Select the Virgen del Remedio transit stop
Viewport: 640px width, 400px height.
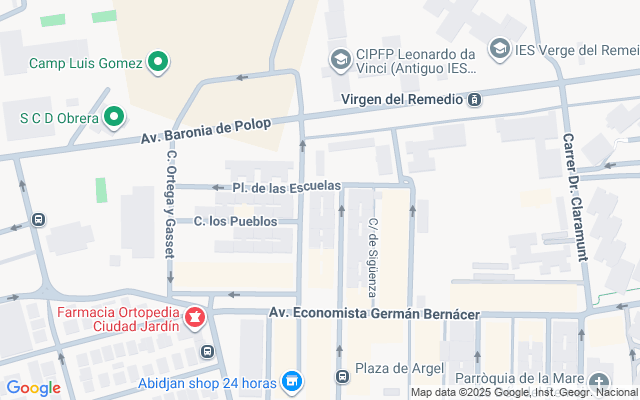click(x=474, y=99)
